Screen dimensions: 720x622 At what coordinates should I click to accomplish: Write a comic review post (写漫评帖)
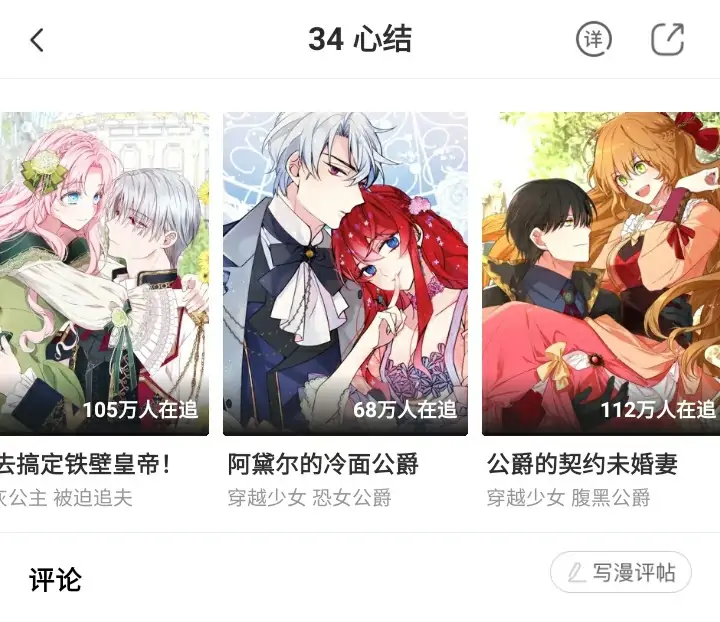(620, 573)
